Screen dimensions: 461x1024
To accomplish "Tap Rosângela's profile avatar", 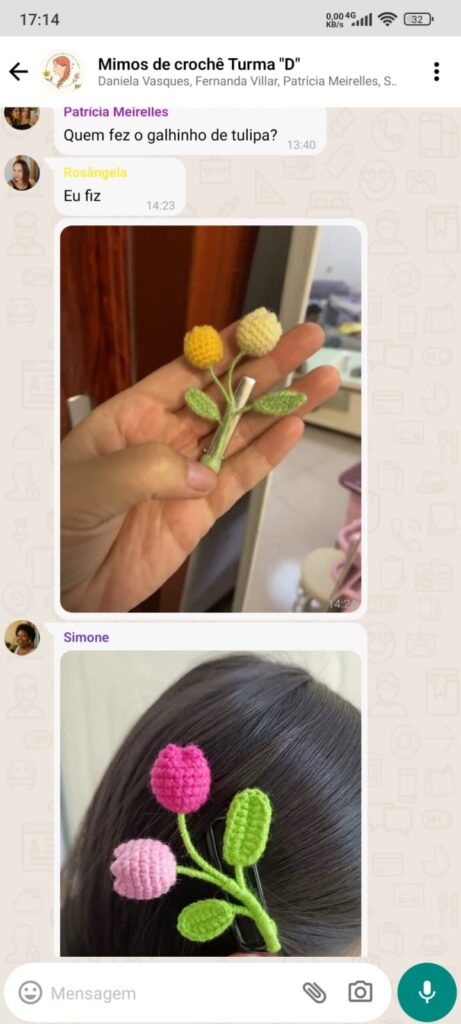I will (x=22, y=173).
